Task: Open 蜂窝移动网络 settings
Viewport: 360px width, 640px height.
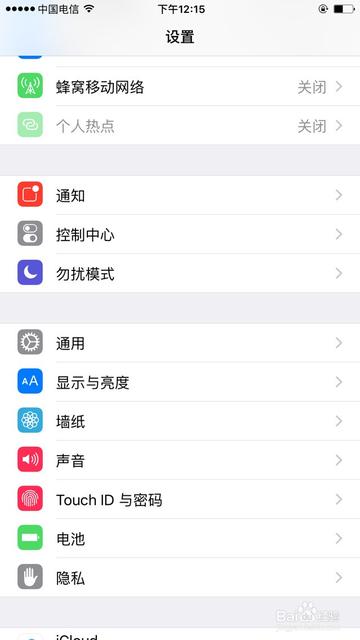Action: (x=180, y=87)
